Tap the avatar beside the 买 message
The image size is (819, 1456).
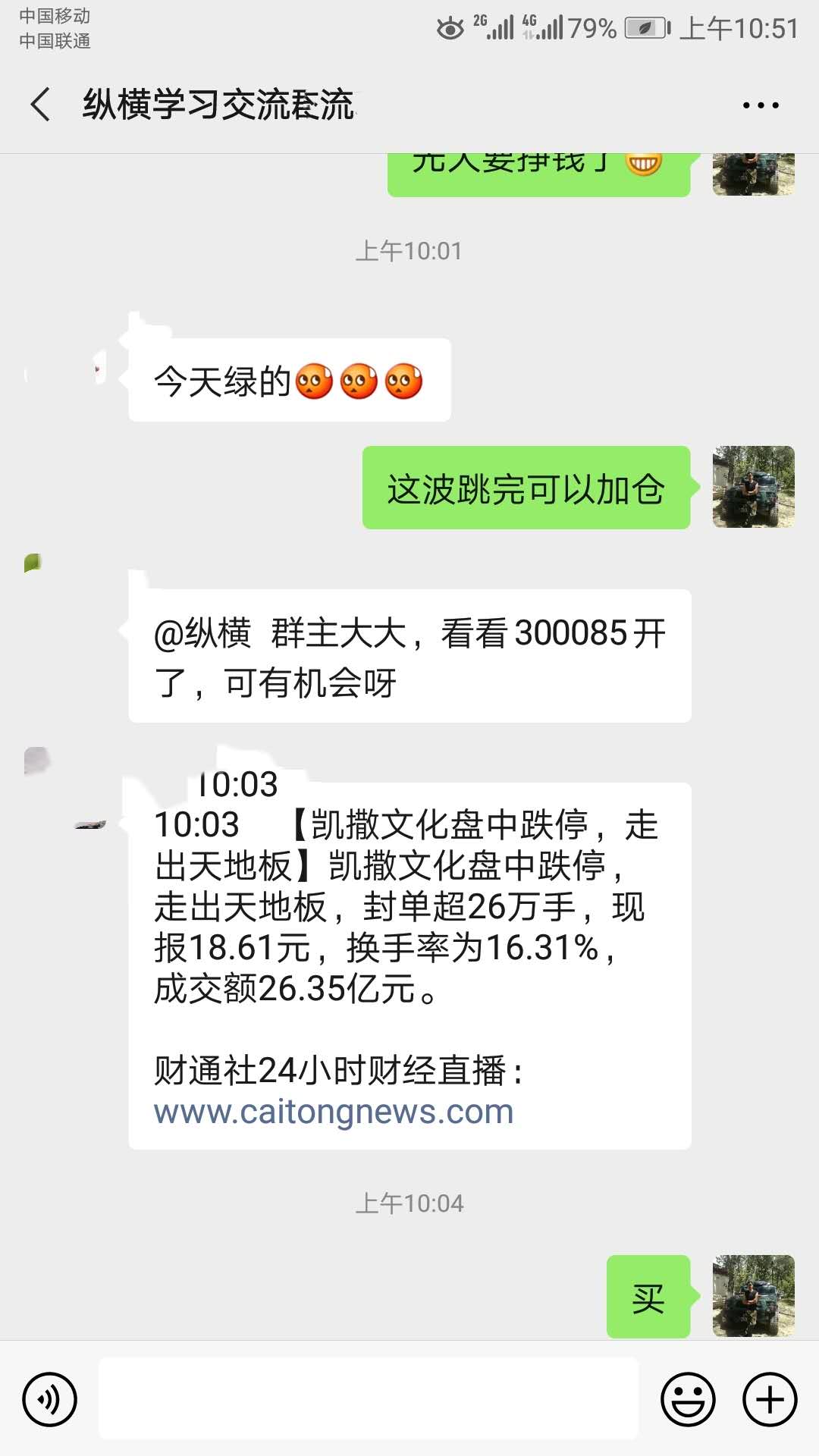click(753, 1296)
